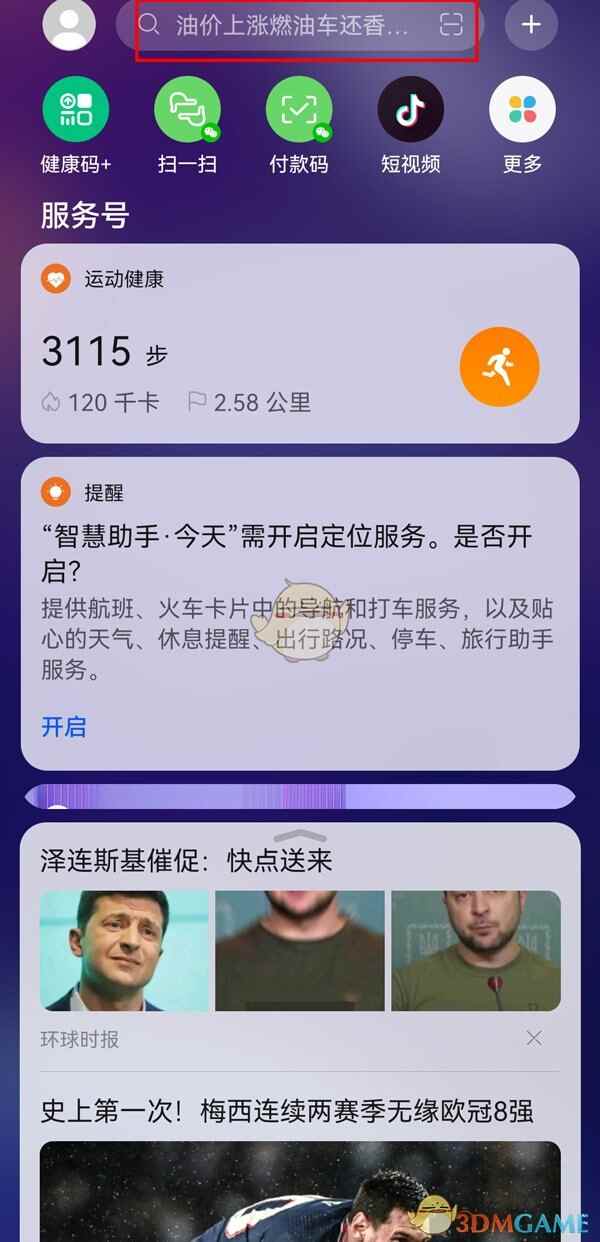Tap the search box with fuel price text
This screenshot has height=1242, width=600.
[290, 26]
